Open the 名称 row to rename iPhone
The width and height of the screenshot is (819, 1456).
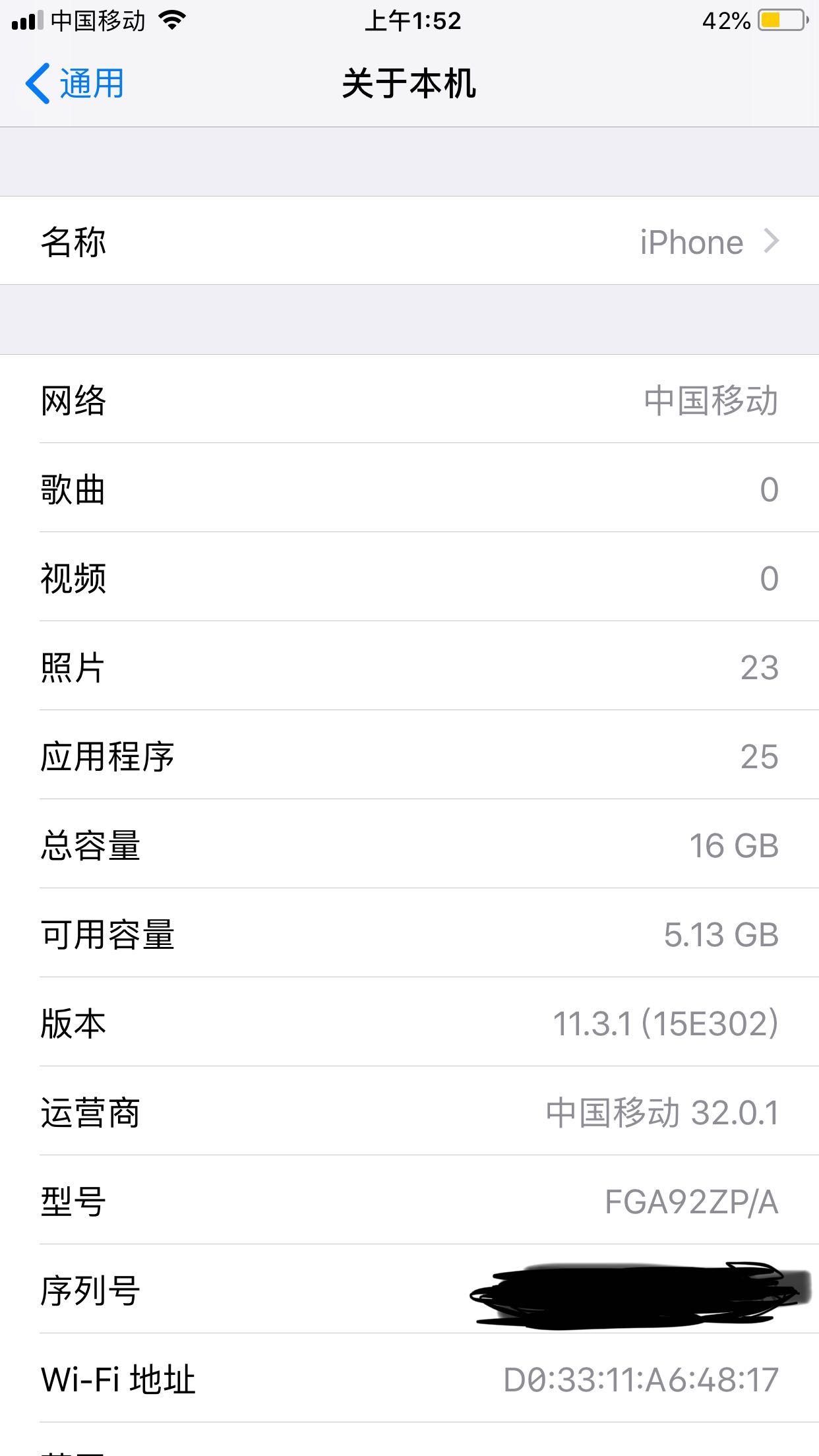pos(409,241)
